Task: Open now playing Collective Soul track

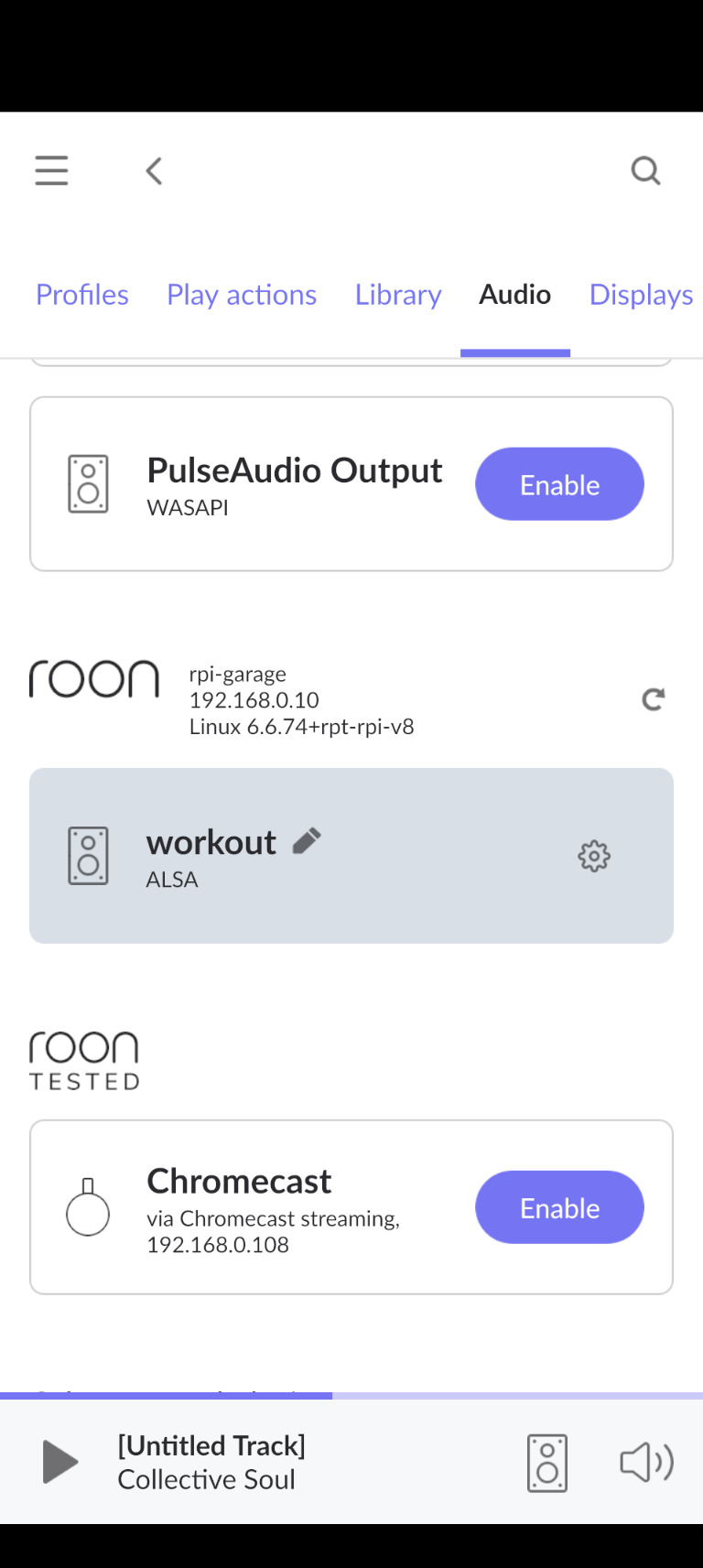Action: [x=211, y=1462]
